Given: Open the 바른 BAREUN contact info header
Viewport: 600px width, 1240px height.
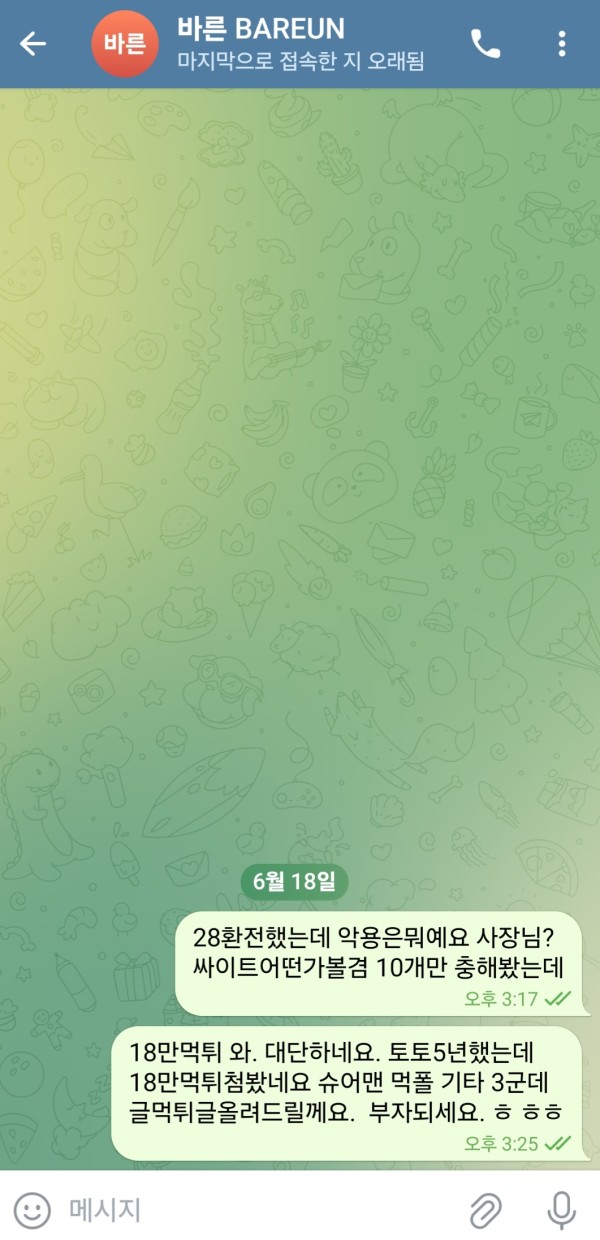Looking at the screenshot, I should (x=300, y=44).
